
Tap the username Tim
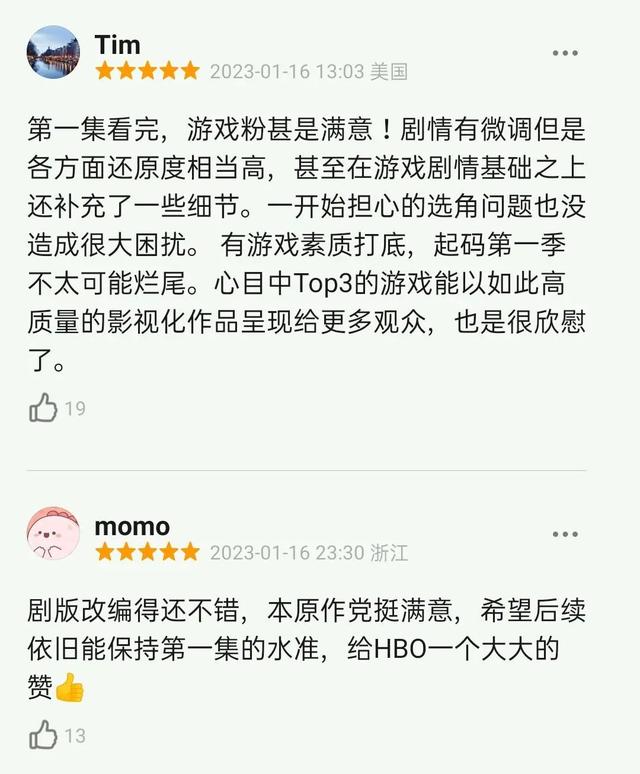(x=117, y=44)
